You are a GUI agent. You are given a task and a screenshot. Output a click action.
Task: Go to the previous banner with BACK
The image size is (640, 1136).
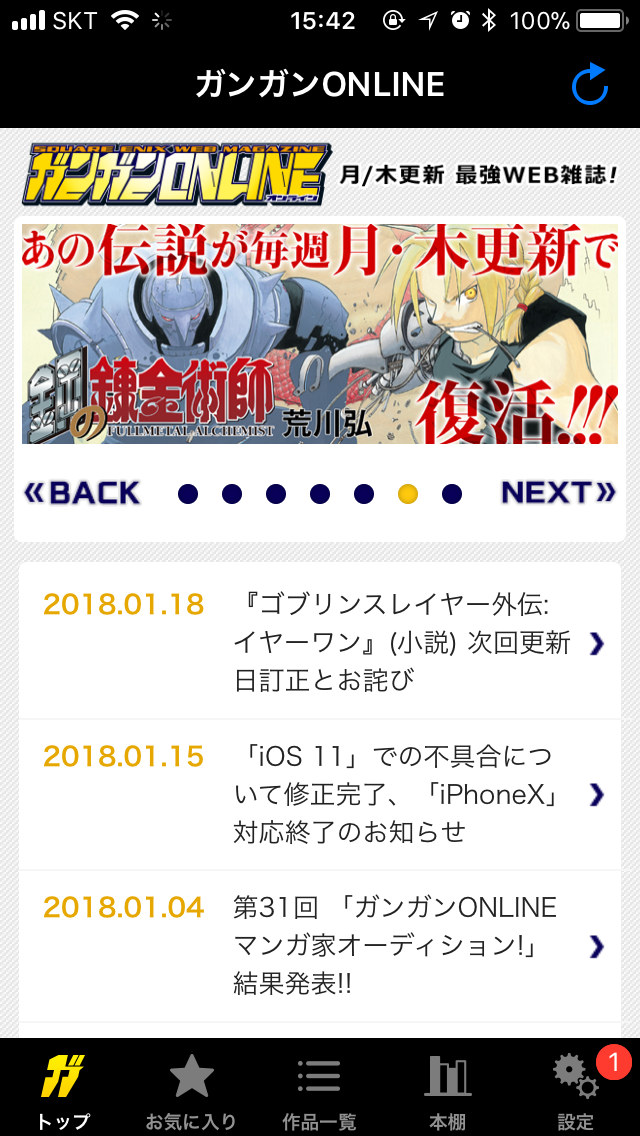[x=82, y=493]
